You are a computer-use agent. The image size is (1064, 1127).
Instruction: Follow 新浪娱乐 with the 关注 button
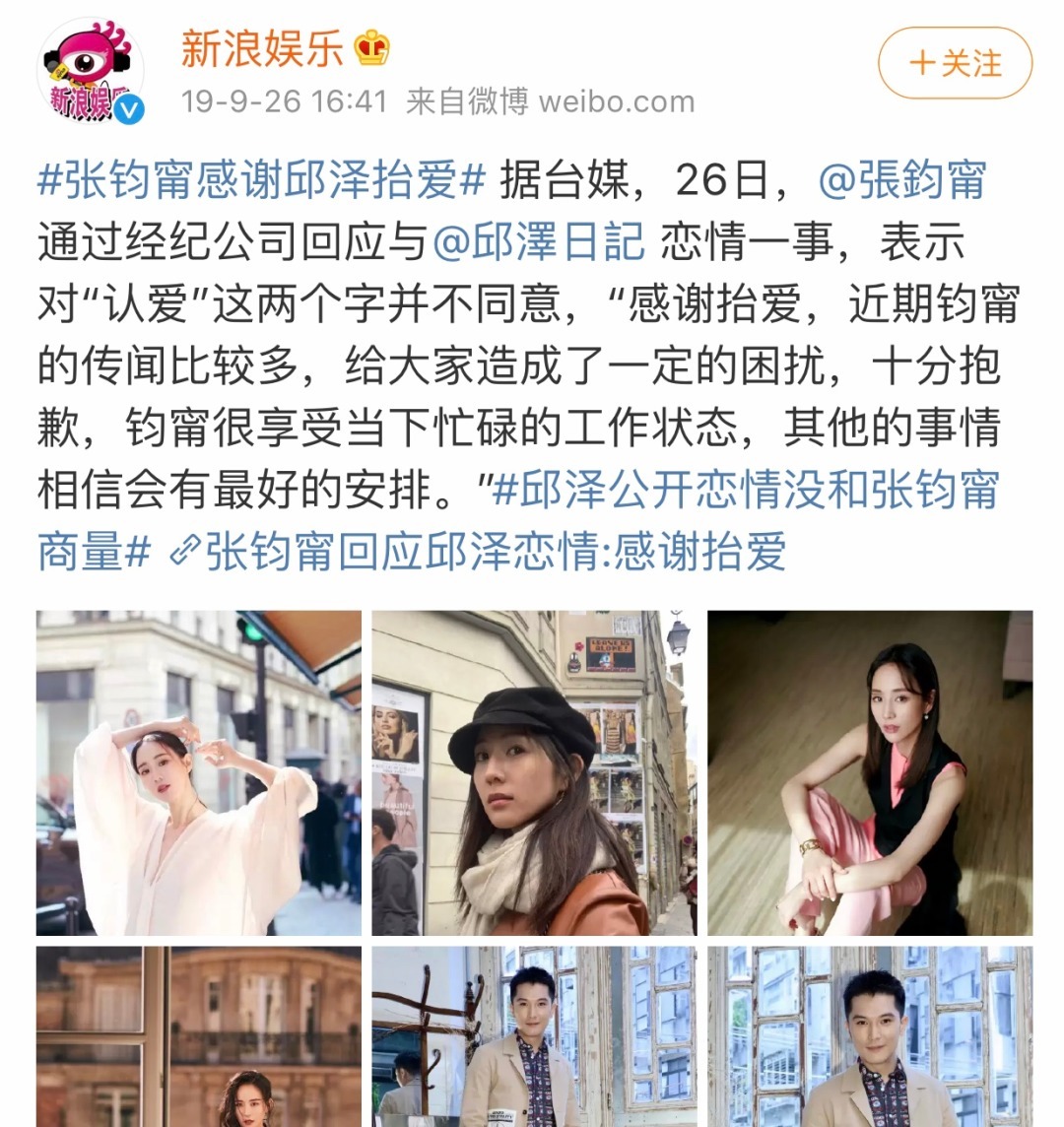tap(955, 63)
